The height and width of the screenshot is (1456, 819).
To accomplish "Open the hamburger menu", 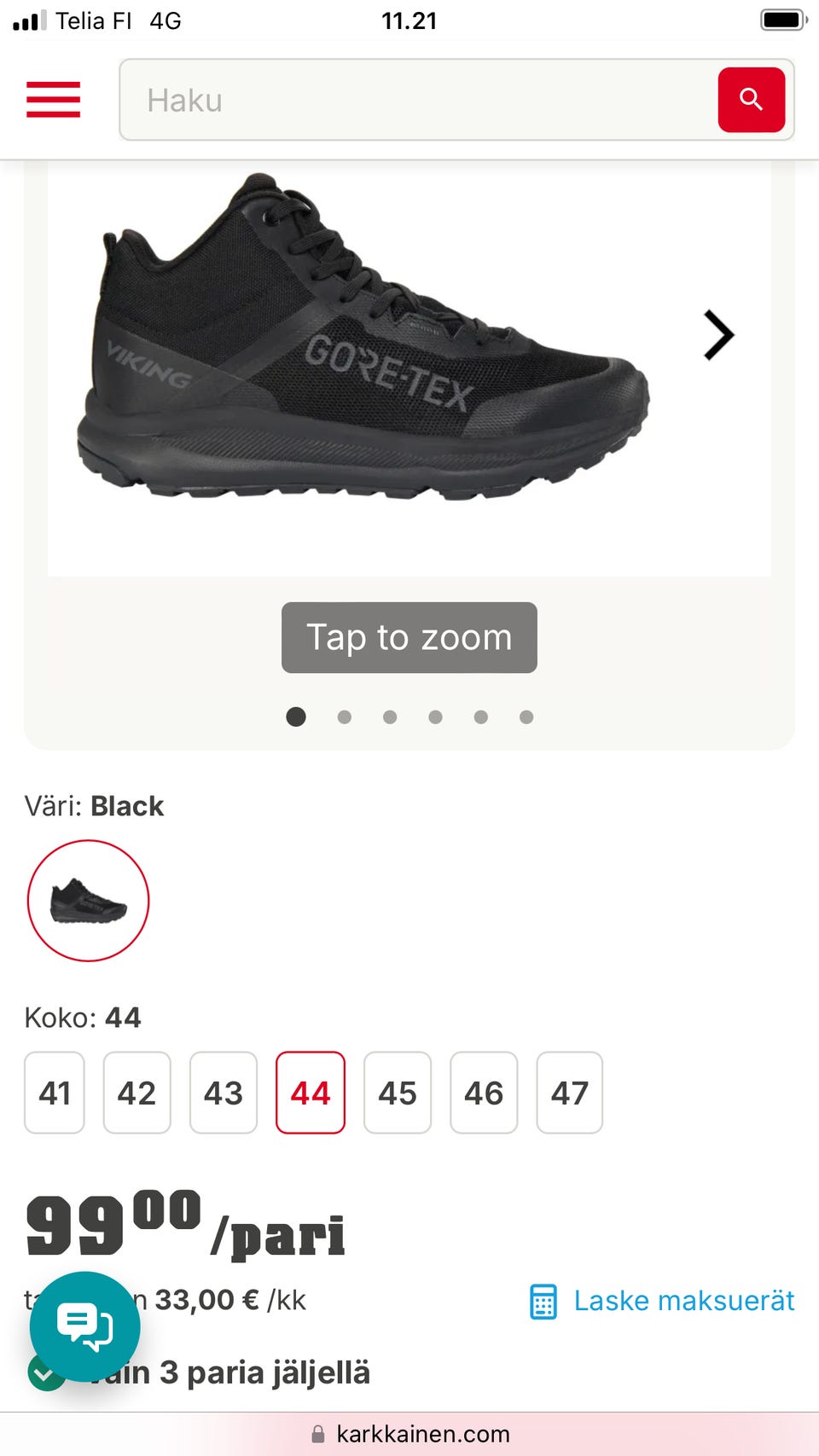I will [53, 100].
